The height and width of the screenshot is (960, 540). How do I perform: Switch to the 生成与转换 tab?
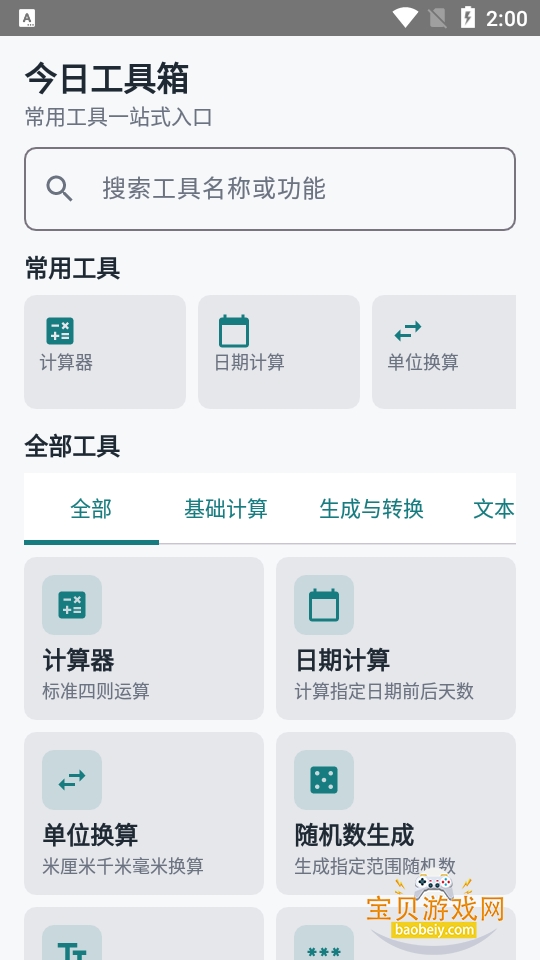click(x=372, y=509)
